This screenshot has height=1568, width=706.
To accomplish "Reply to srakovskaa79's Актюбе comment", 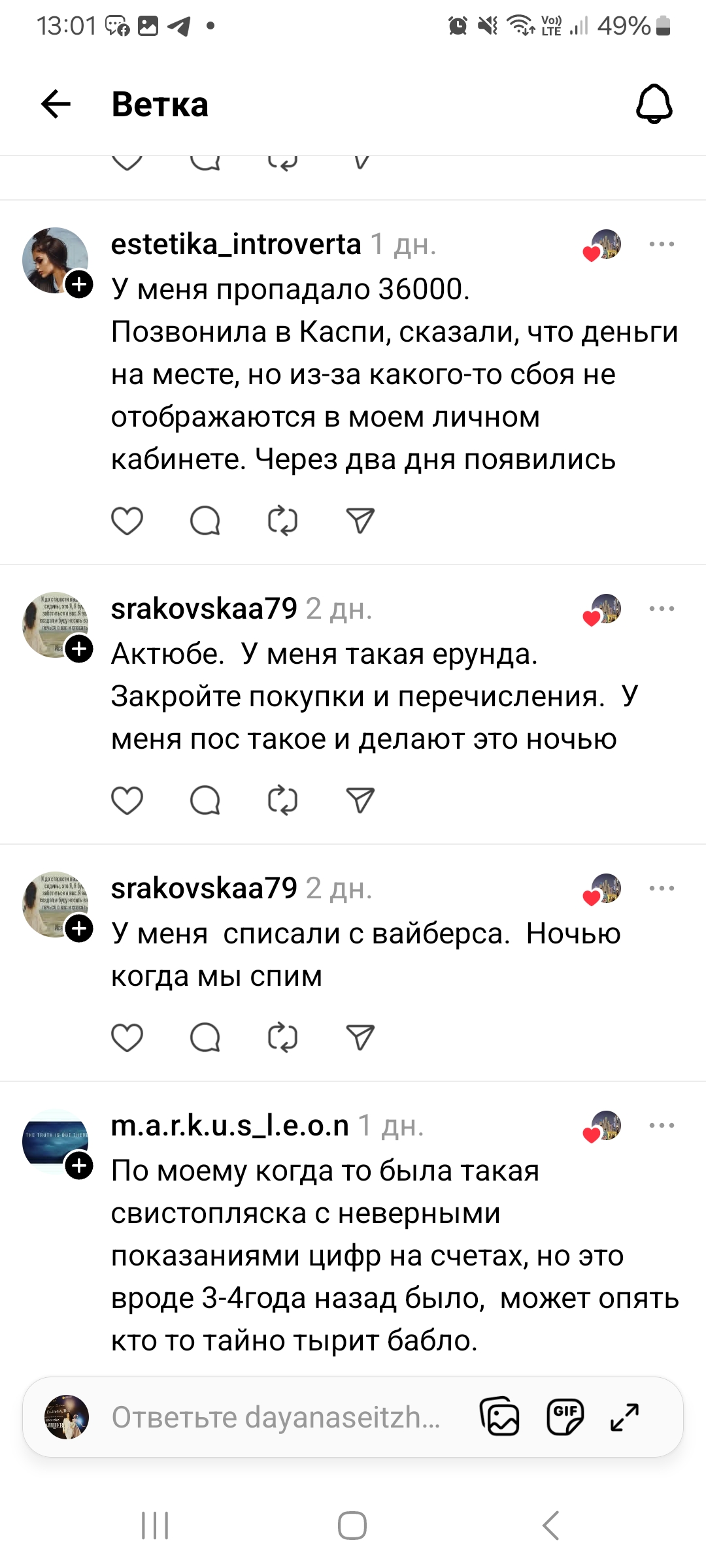I will [x=205, y=800].
